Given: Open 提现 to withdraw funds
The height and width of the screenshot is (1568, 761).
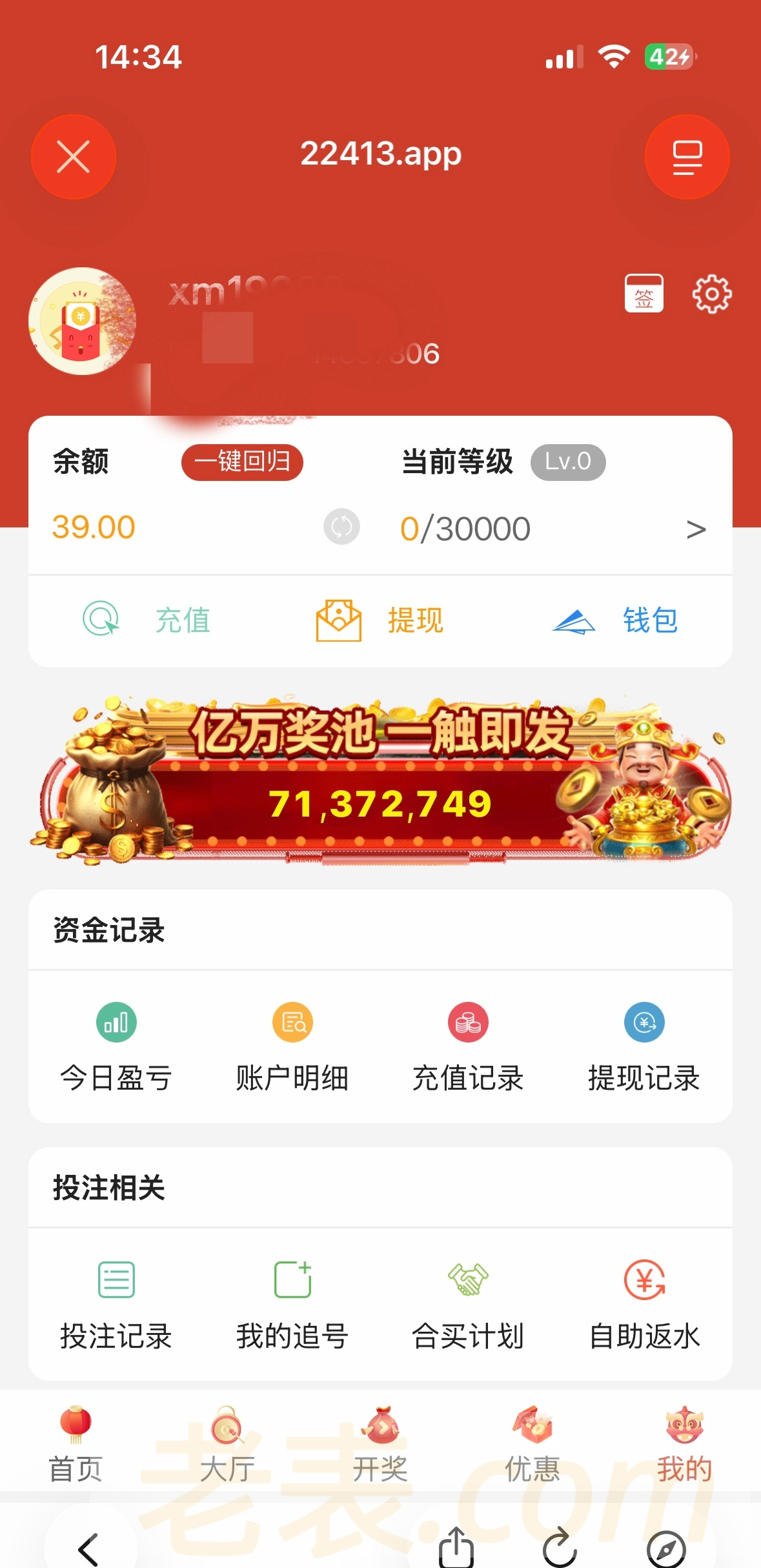Looking at the screenshot, I should pos(380,620).
